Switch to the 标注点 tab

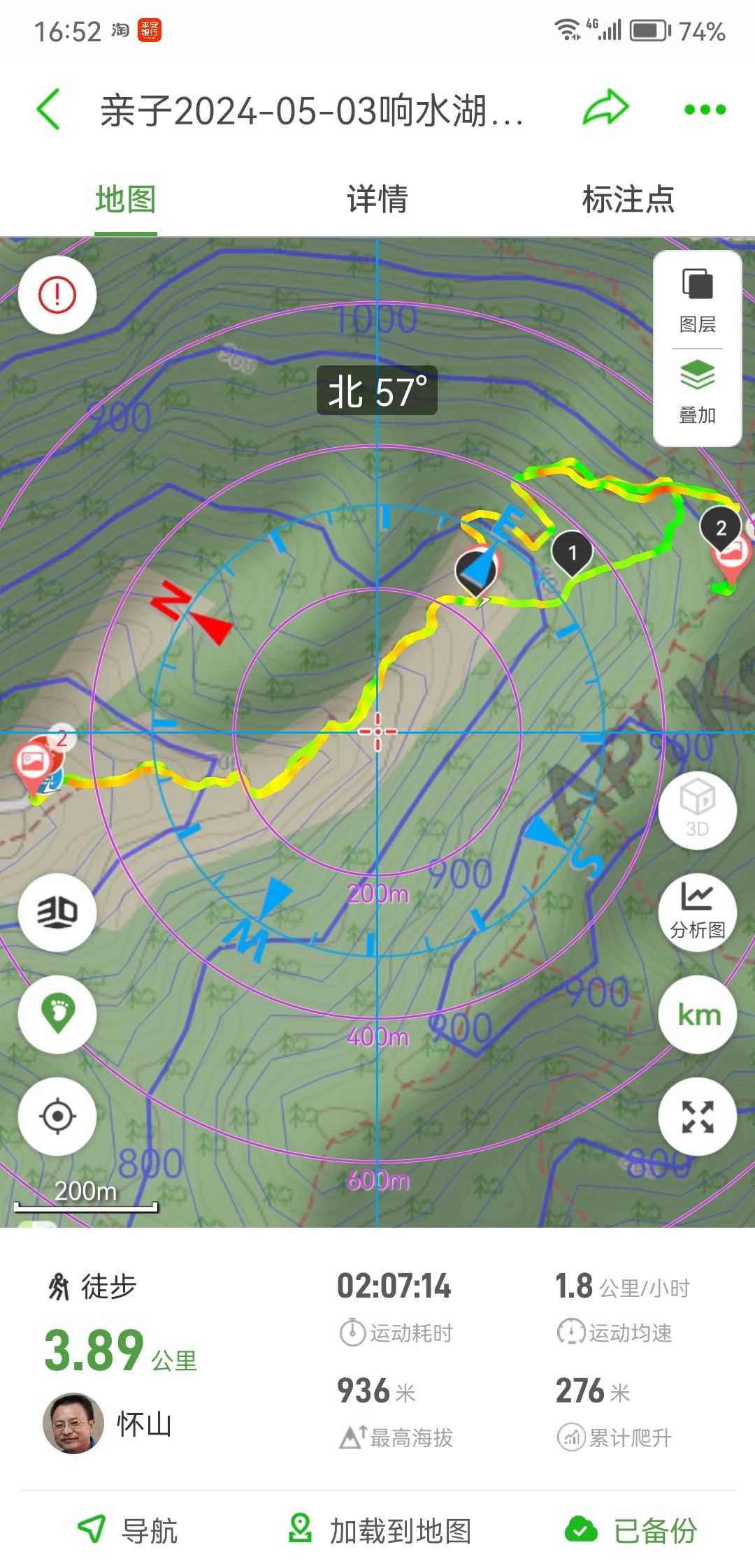pyautogui.click(x=628, y=200)
